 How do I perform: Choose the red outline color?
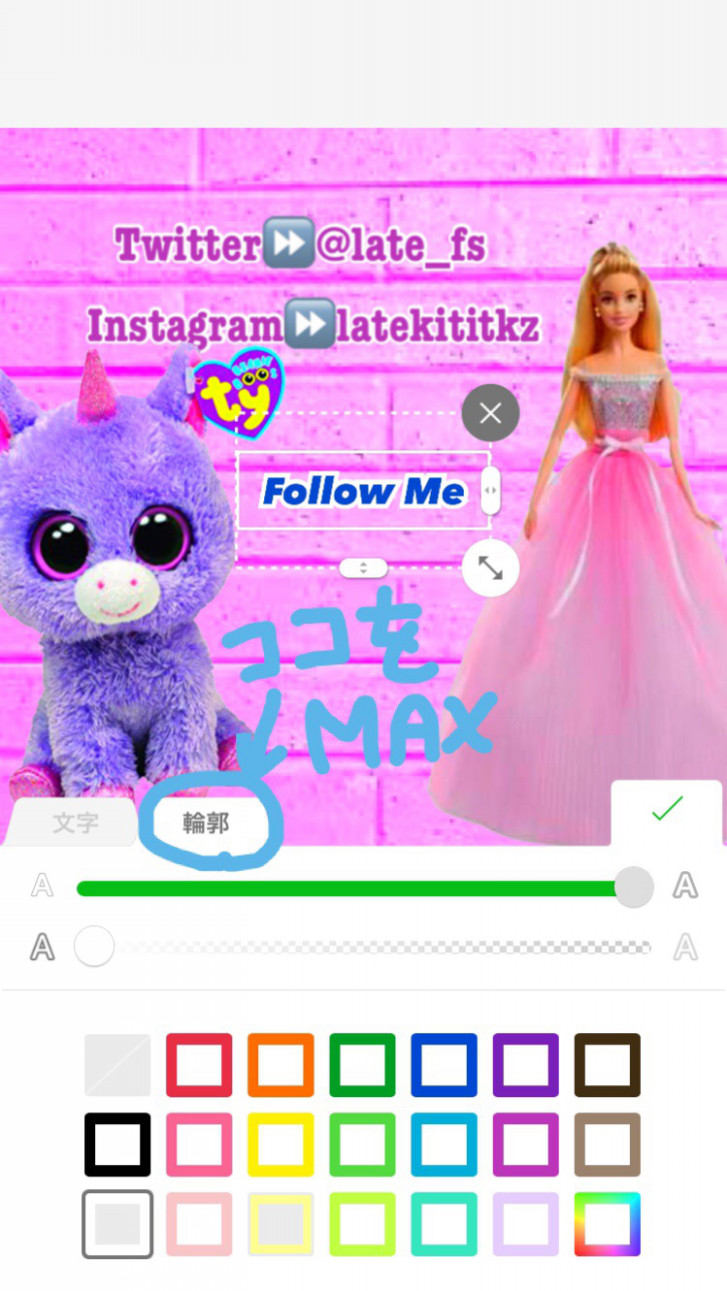199,1065
